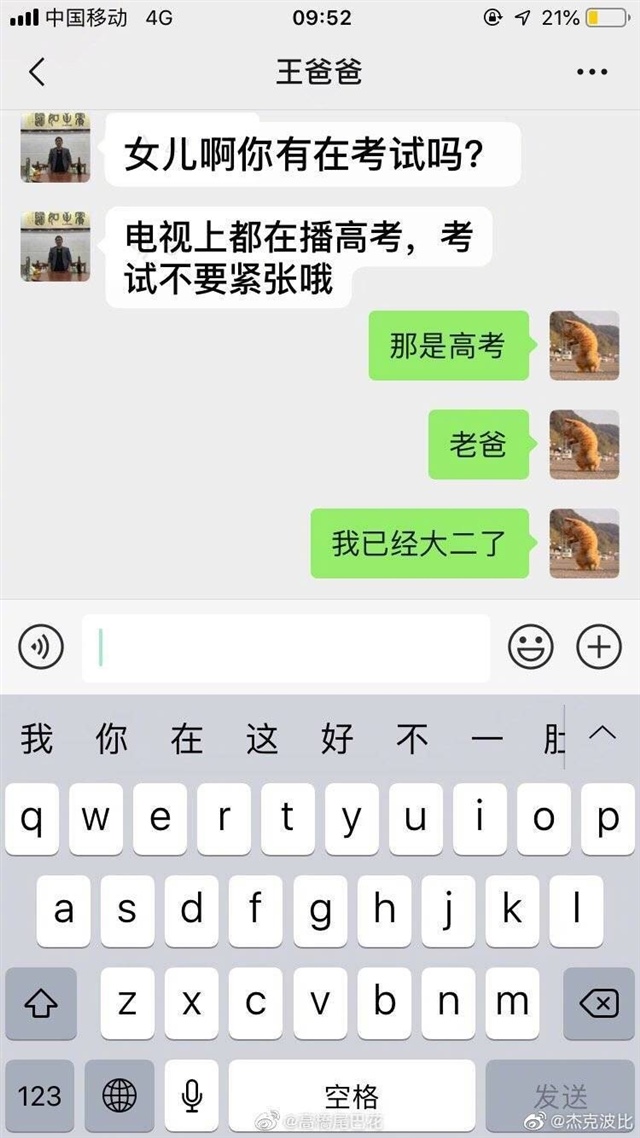
Task: Open the chat's three-dot menu
Action: [x=591, y=72]
